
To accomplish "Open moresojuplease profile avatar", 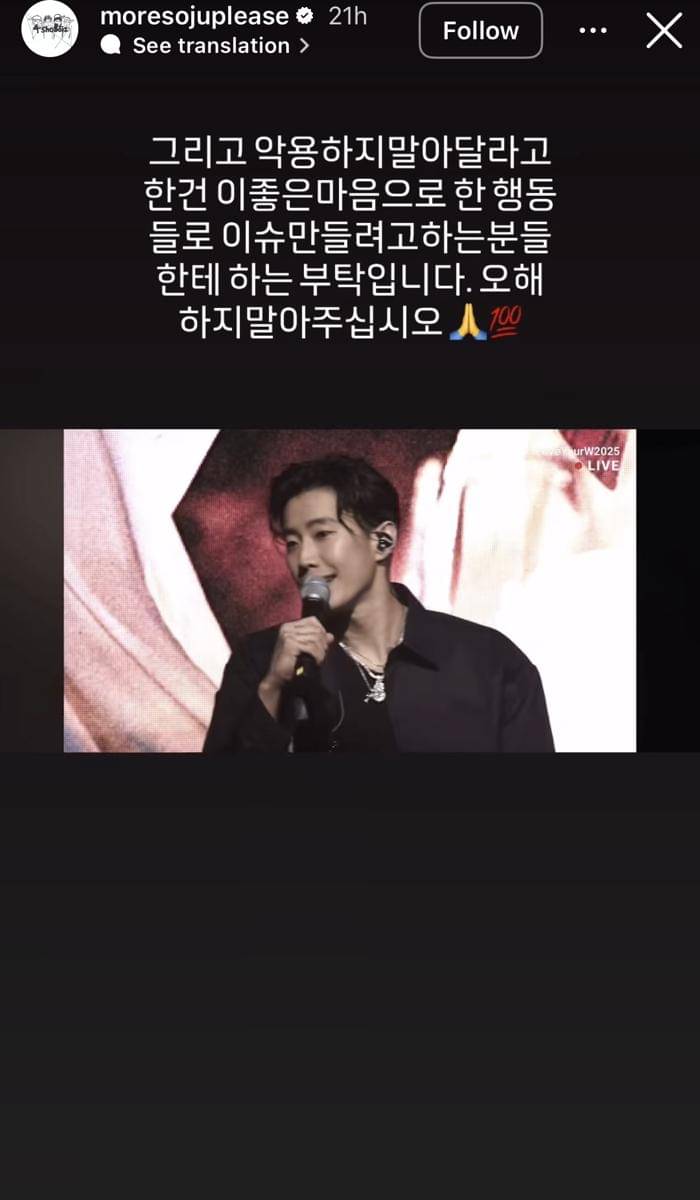I will 50,30.
